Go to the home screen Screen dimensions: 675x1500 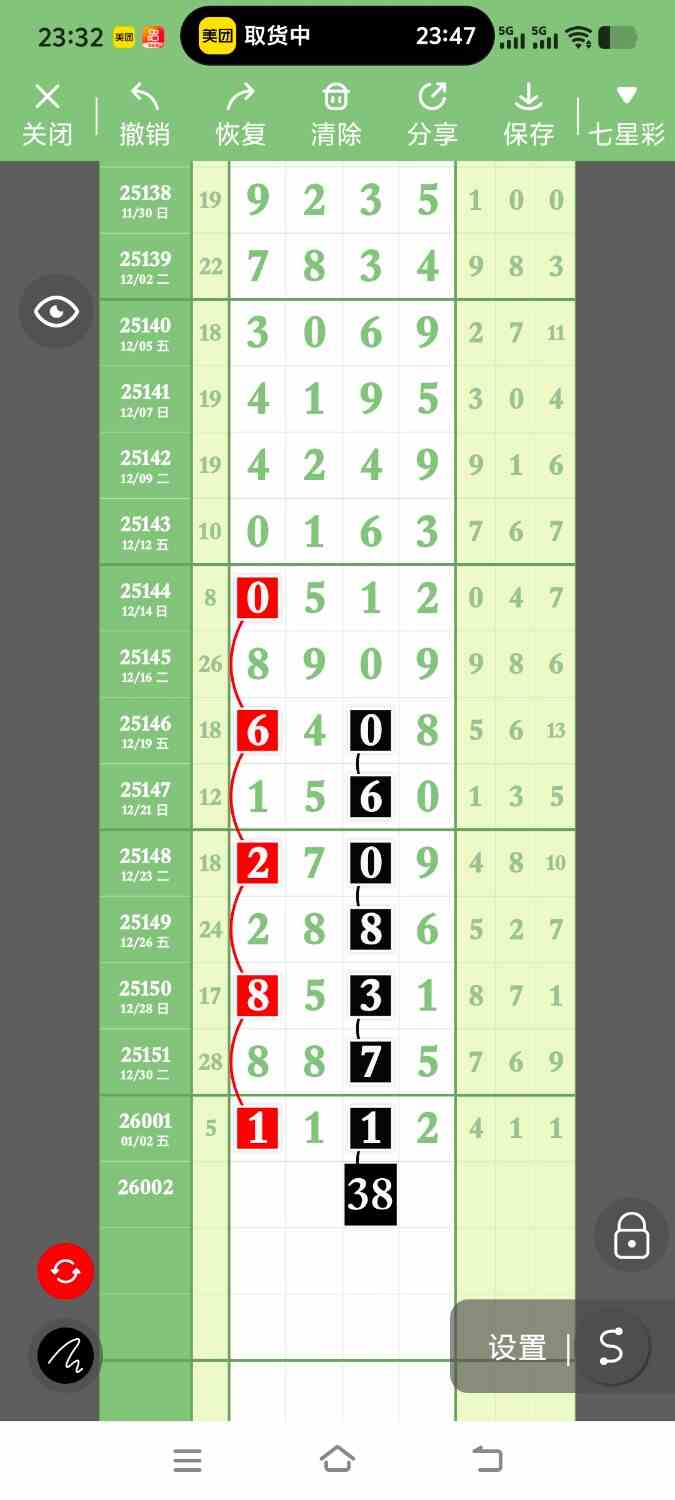(x=338, y=1459)
